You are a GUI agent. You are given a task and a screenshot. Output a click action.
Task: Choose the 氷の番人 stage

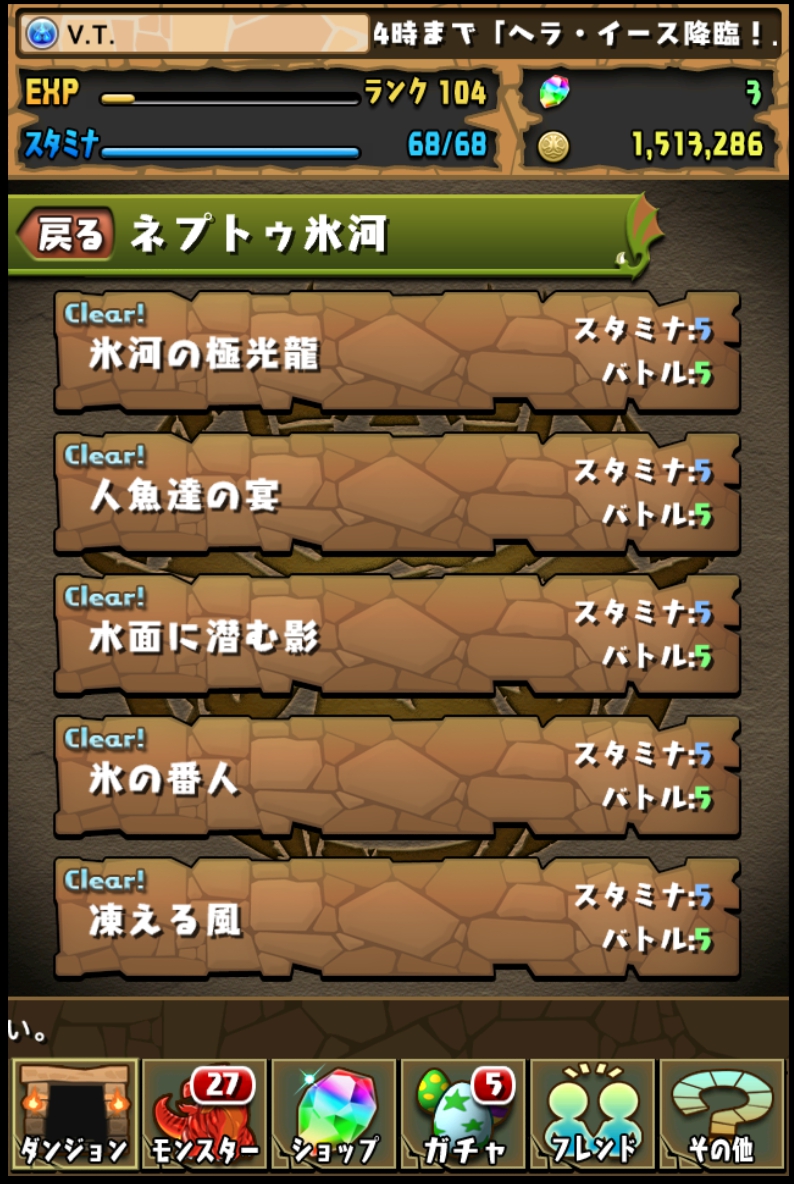click(x=397, y=776)
